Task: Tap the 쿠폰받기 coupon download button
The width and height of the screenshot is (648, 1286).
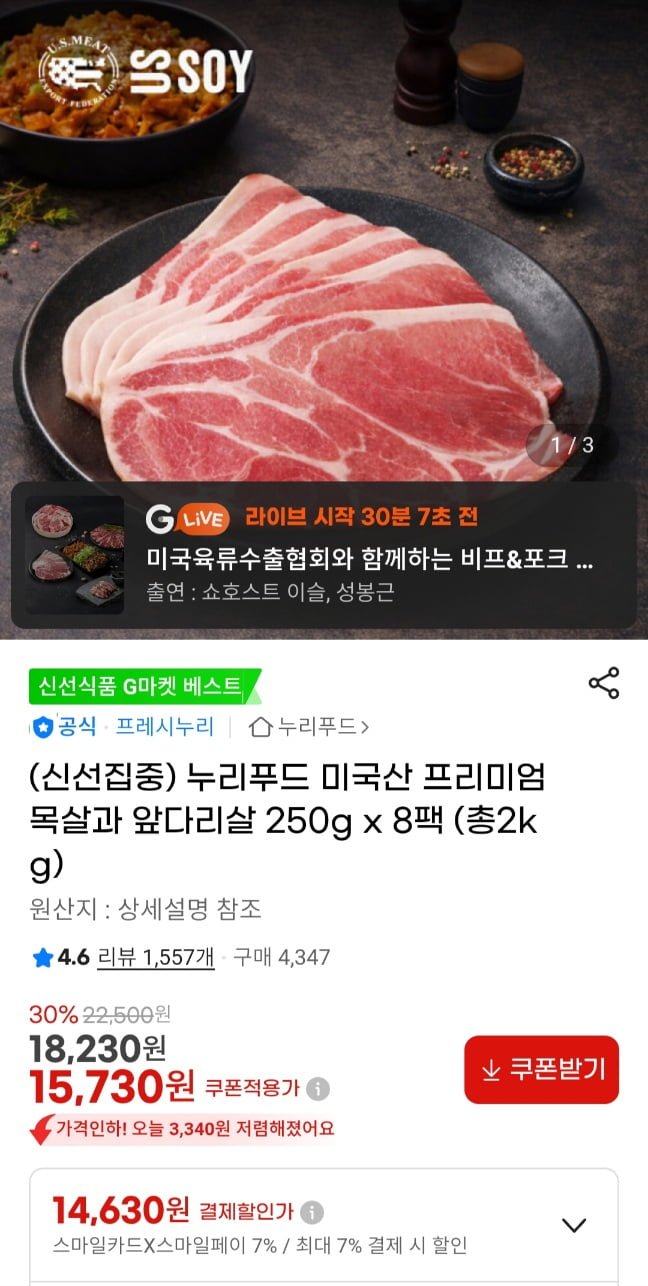Action: click(x=541, y=1069)
